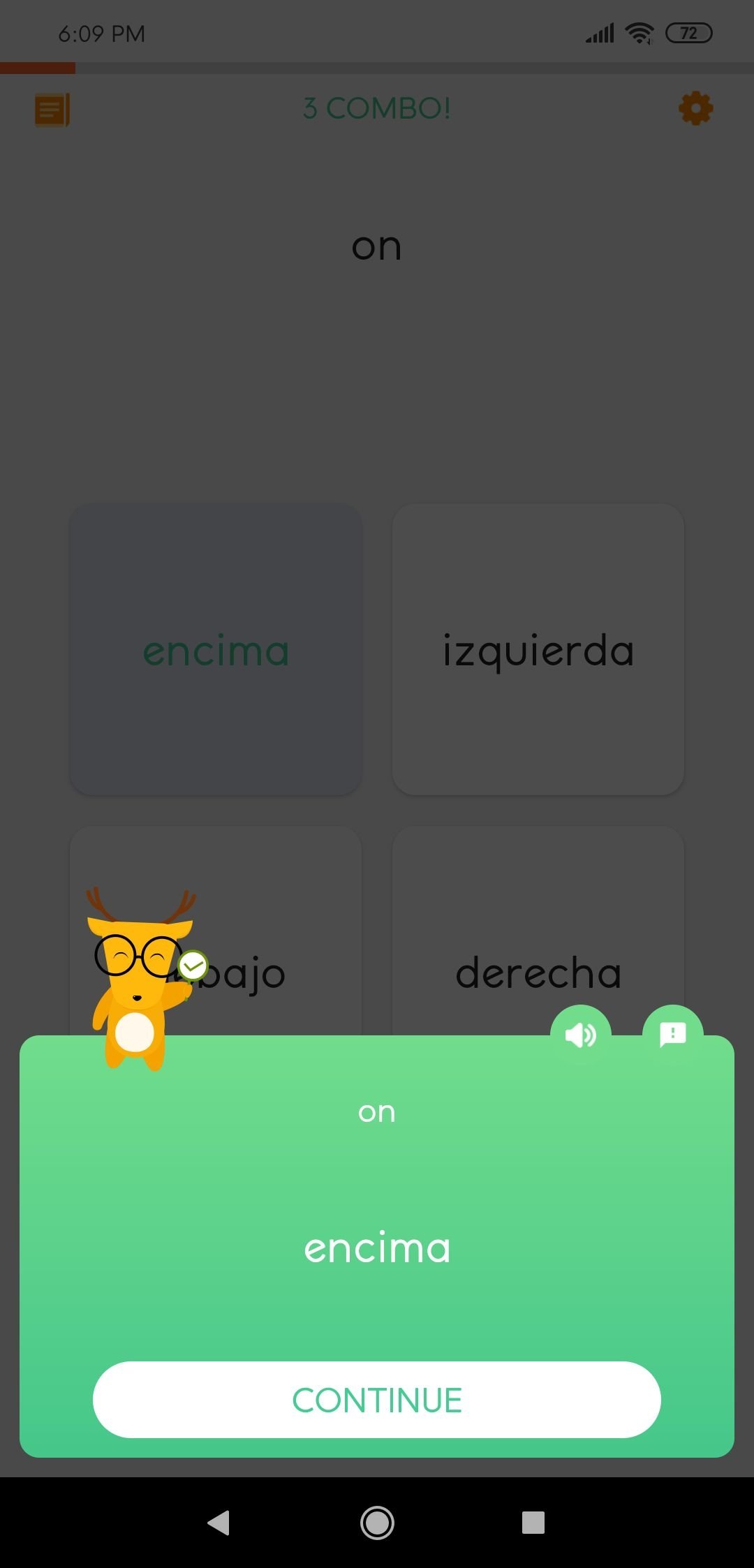The image size is (754, 1568).
Task: Select the 'izquierda' answer card
Action: coord(538,649)
